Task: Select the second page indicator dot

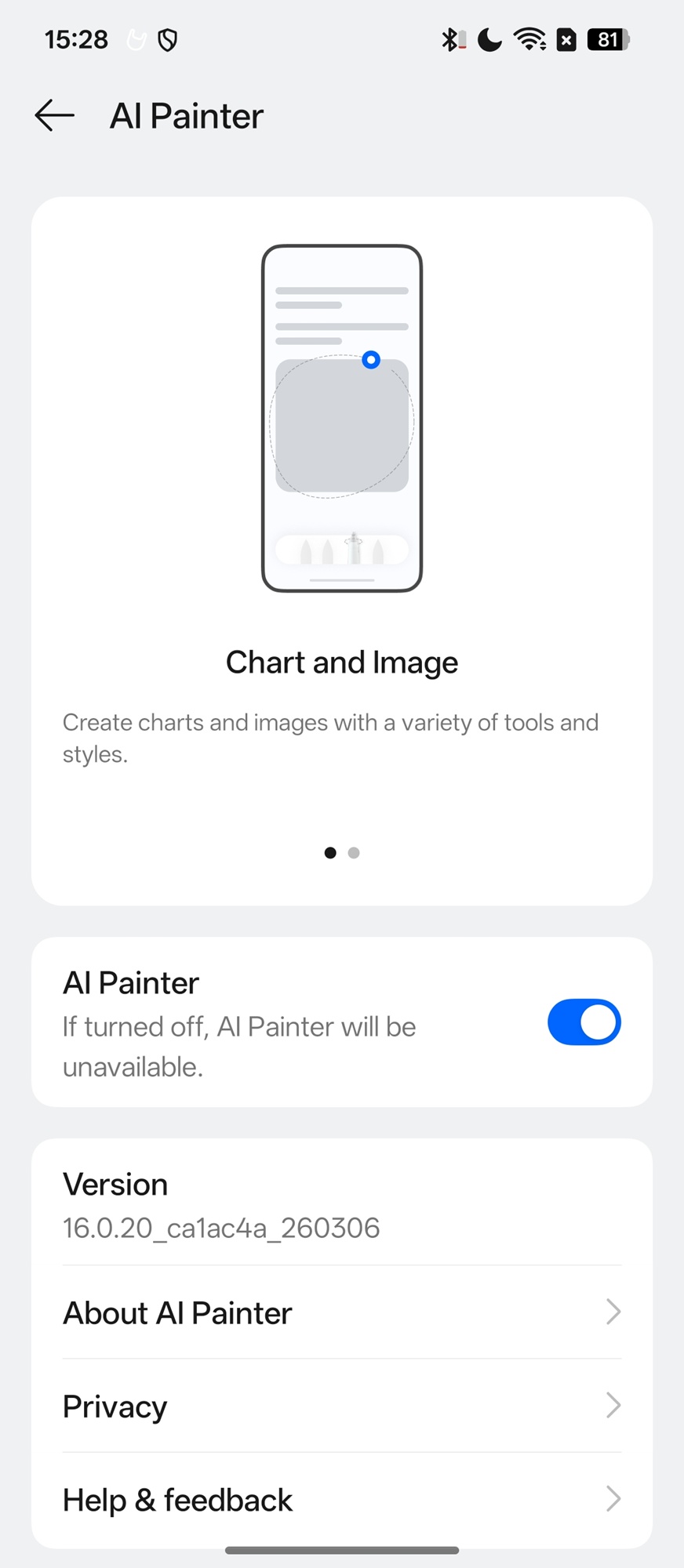Action: 354,853
